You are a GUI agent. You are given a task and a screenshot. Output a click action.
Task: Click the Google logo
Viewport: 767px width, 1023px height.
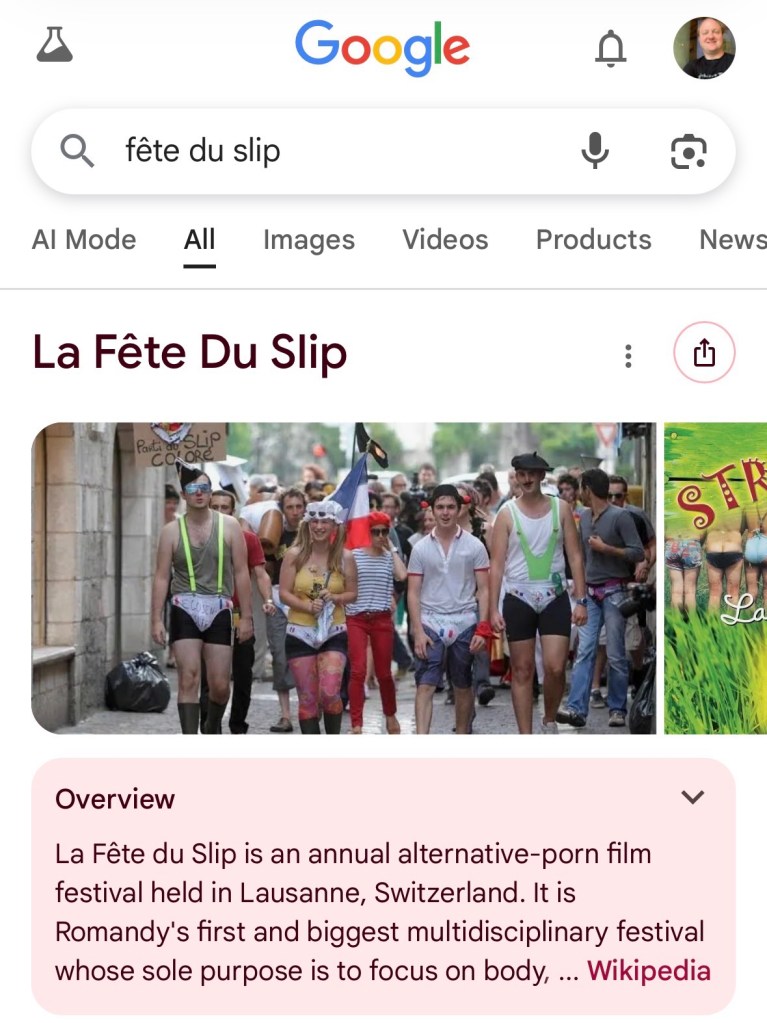pyautogui.click(x=382, y=46)
